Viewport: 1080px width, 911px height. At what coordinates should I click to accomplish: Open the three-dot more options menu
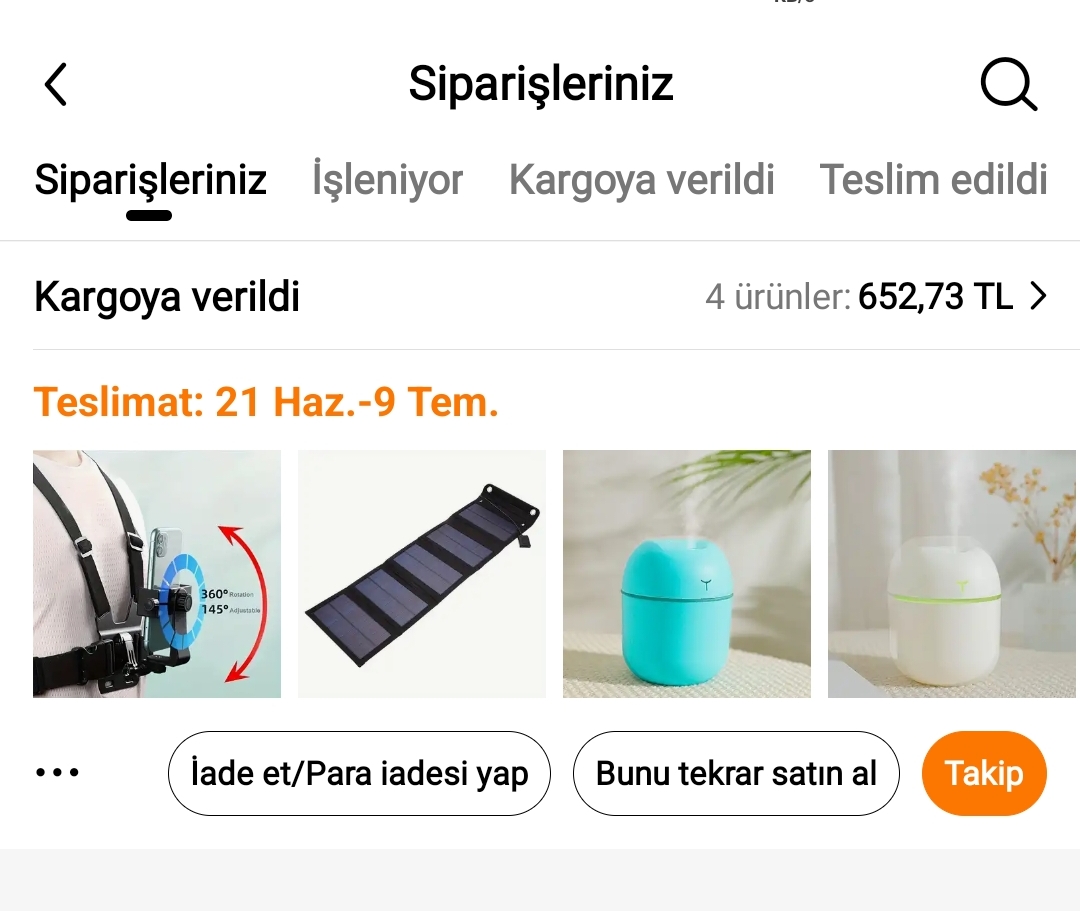[58, 773]
